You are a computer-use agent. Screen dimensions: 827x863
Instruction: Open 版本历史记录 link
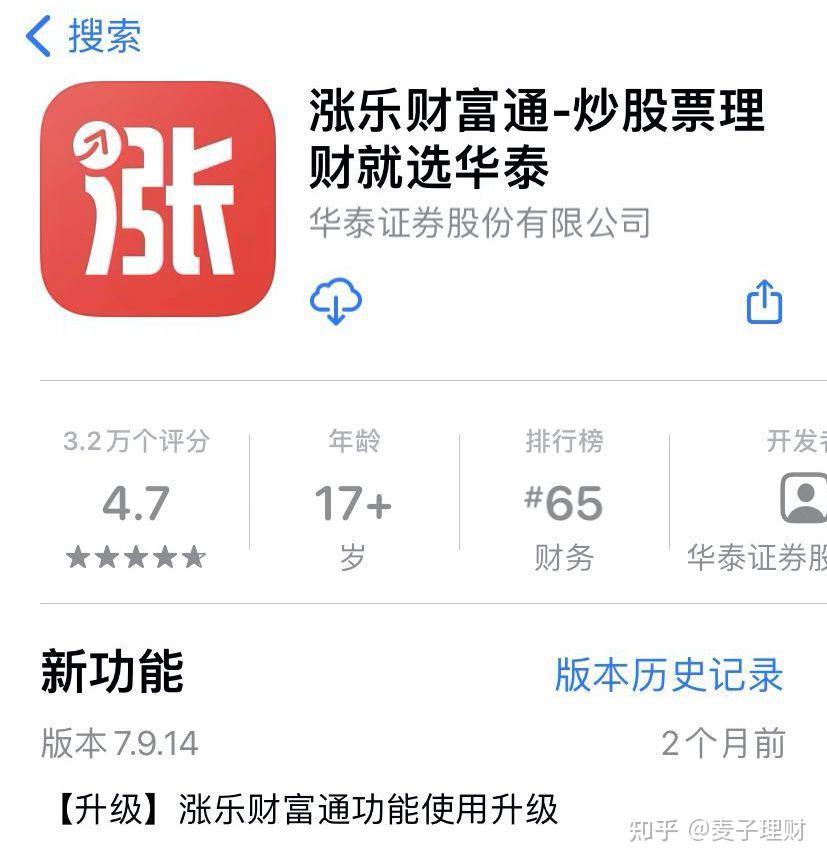pos(668,675)
